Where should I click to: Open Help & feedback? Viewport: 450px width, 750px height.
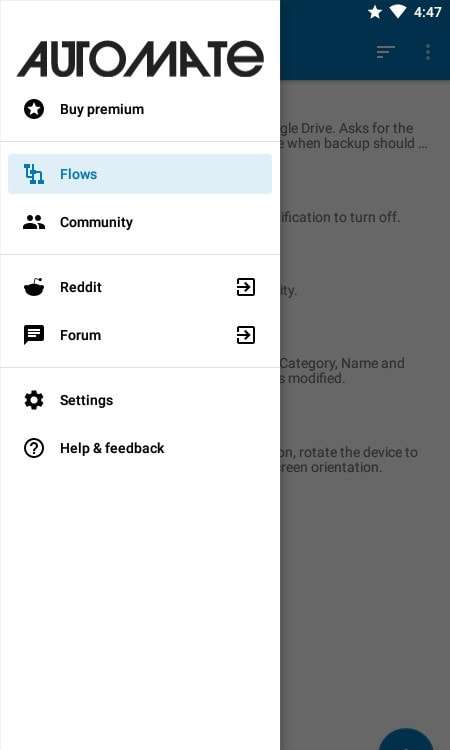click(140, 448)
